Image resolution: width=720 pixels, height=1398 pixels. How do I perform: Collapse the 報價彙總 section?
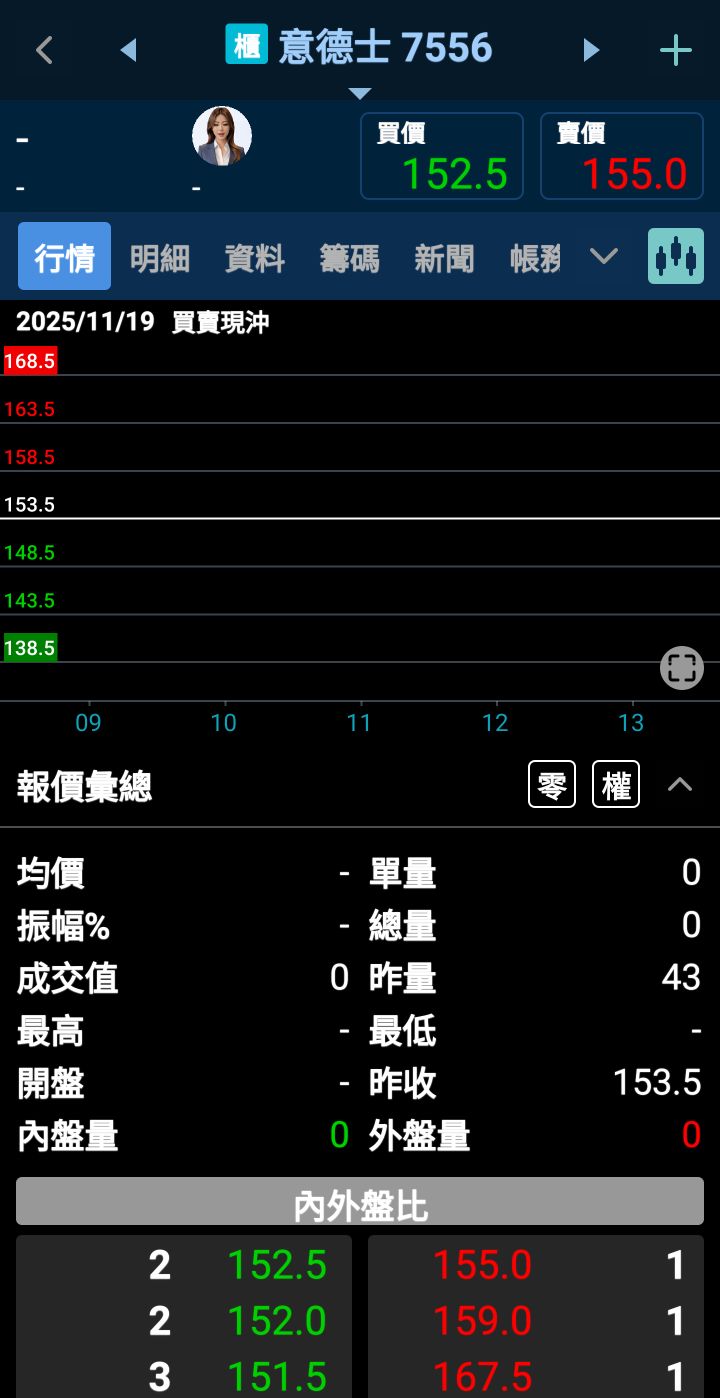pos(680,785)
